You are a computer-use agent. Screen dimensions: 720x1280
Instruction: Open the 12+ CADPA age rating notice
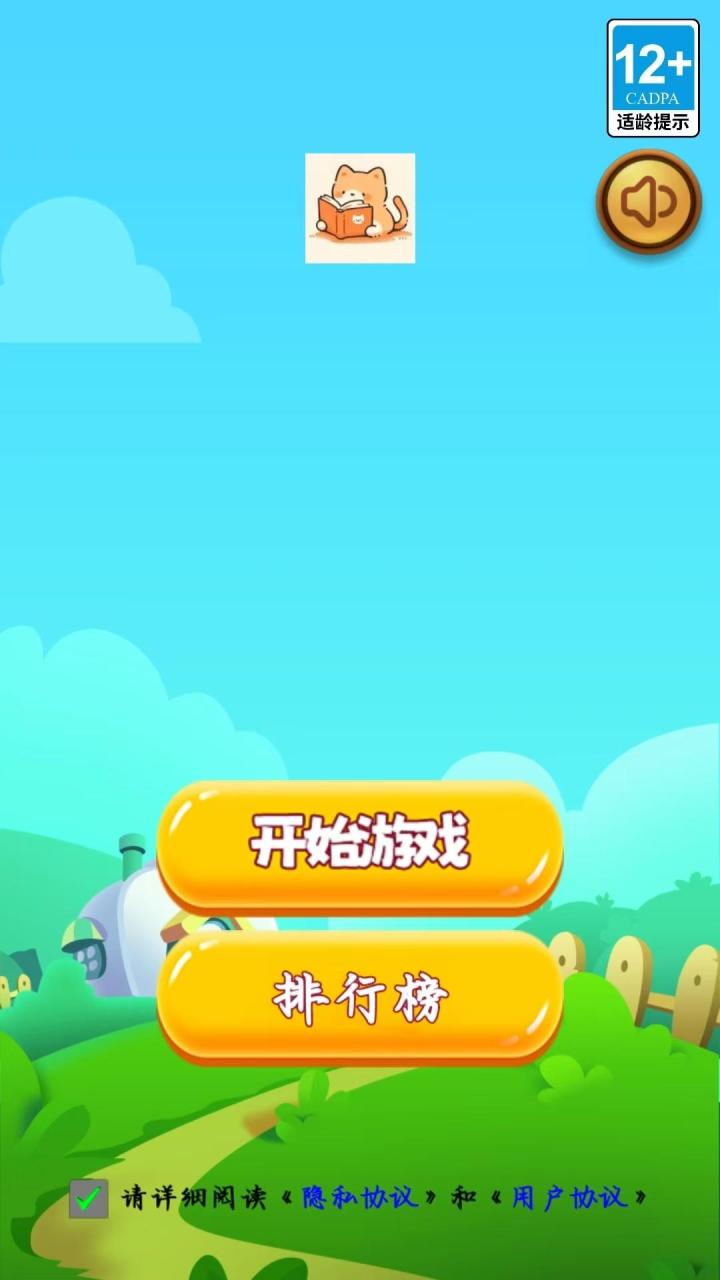(x=653, y=78)
